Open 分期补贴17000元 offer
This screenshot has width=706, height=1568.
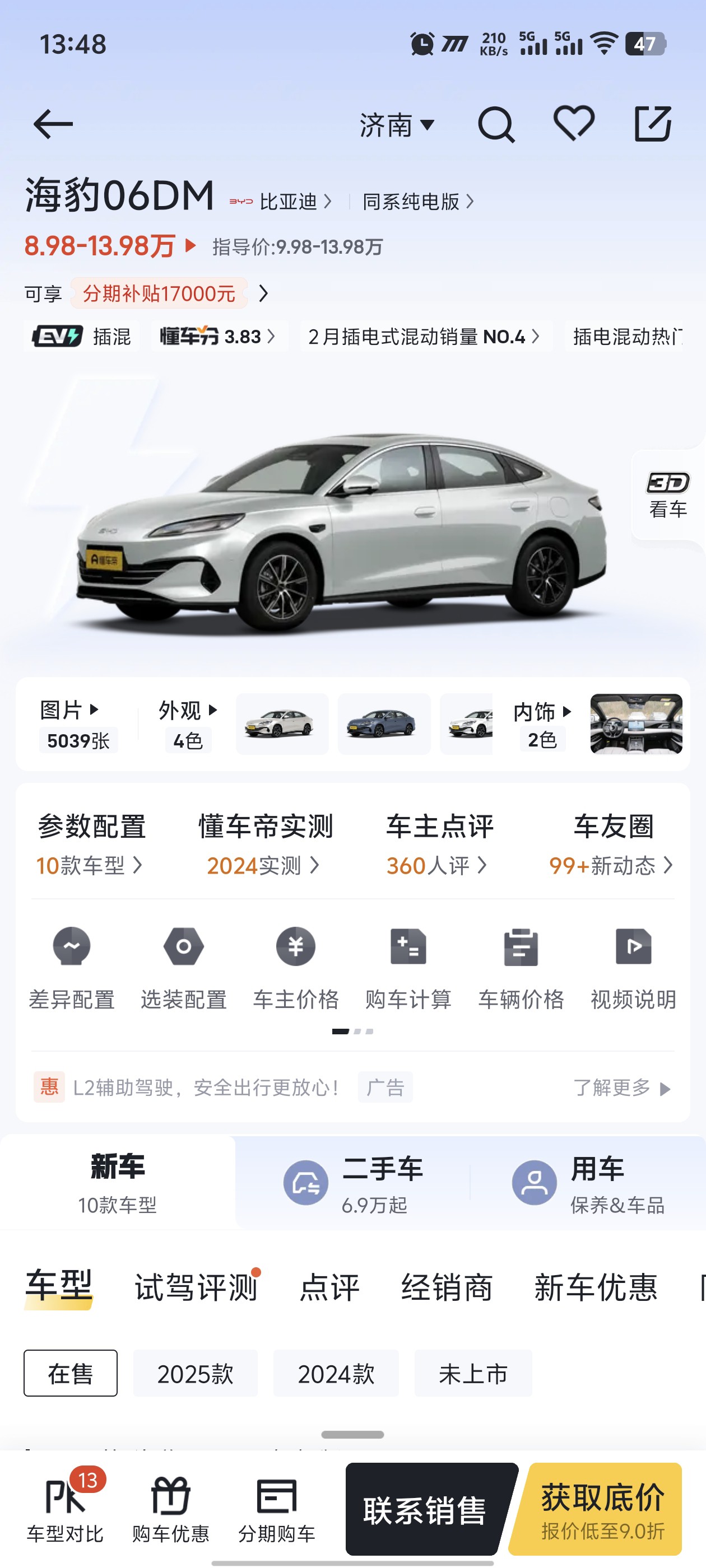pos(159,293)
